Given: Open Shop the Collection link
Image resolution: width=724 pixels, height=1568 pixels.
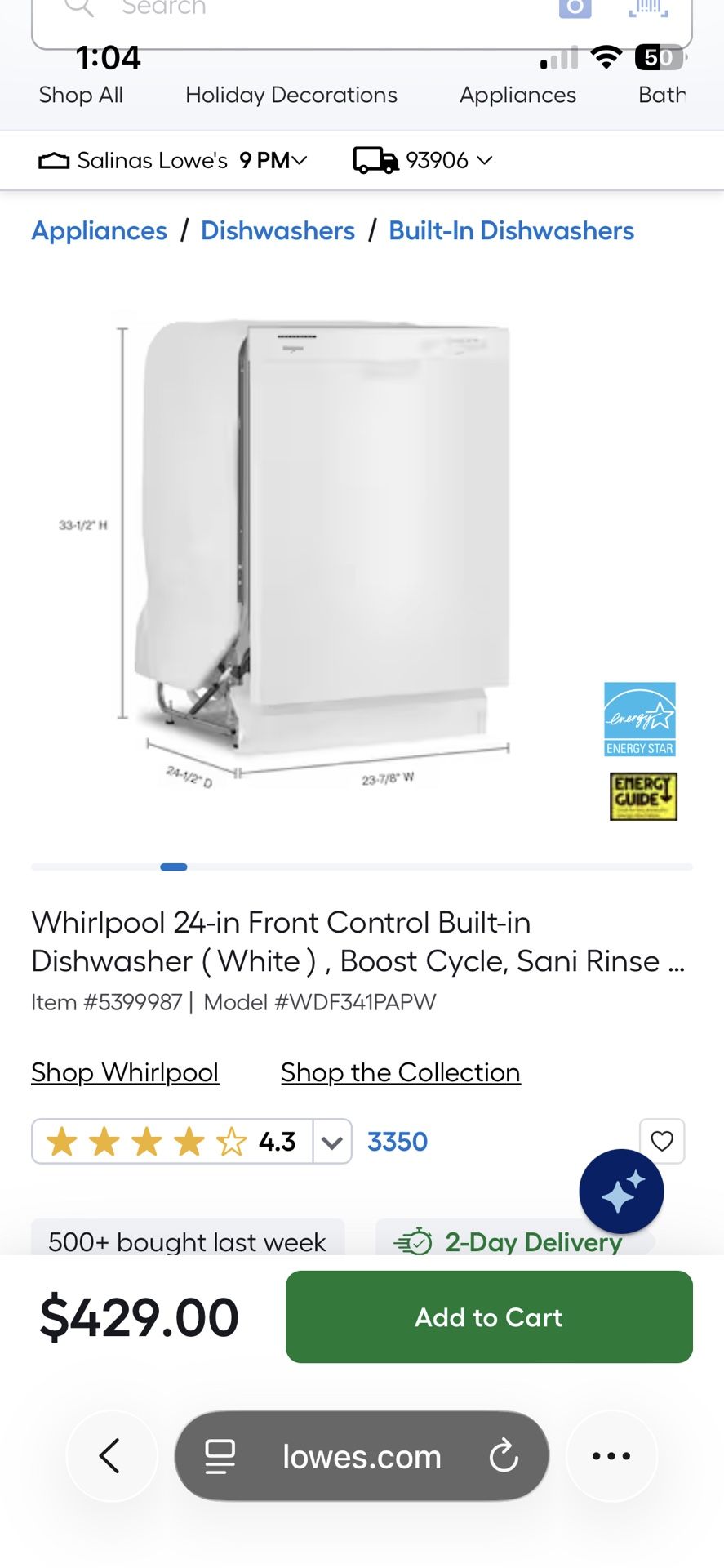Looking at the screenshot, I should [401, 1071].
